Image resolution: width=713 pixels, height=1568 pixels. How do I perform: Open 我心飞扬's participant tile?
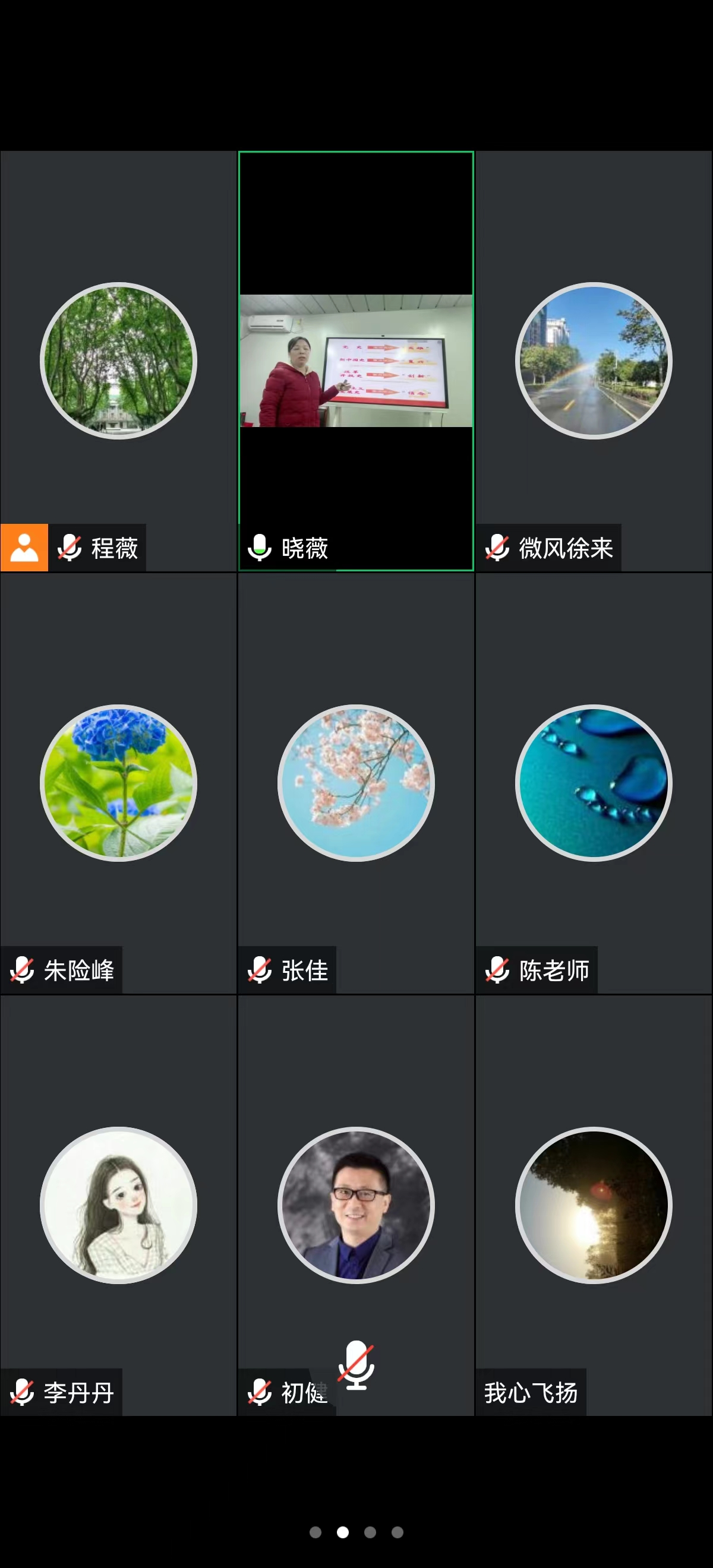594,1205
